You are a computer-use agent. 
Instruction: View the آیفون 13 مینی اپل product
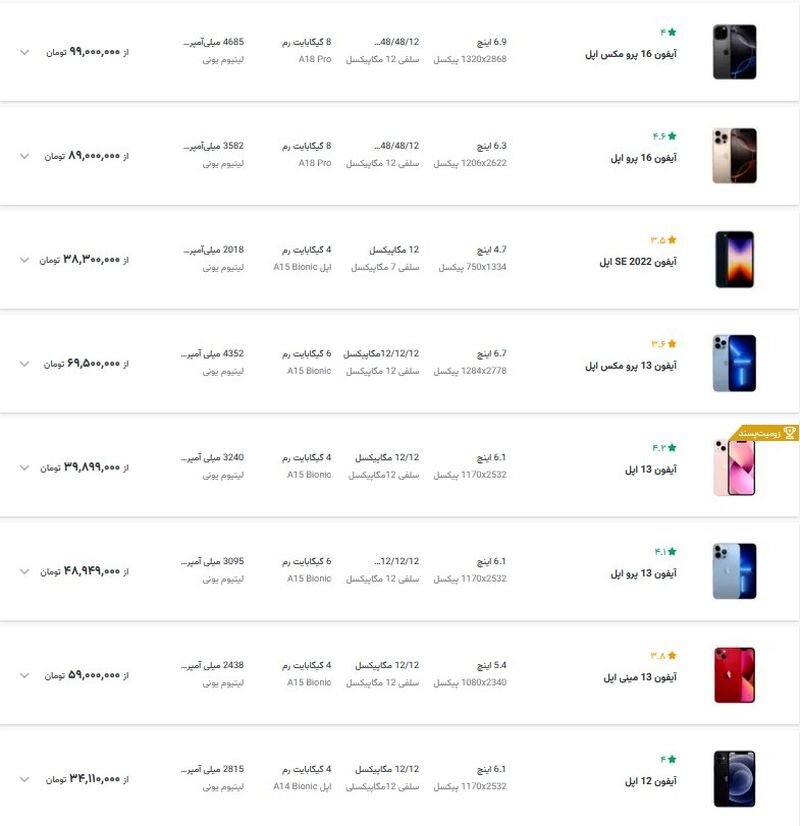click(x=640, y=678)
